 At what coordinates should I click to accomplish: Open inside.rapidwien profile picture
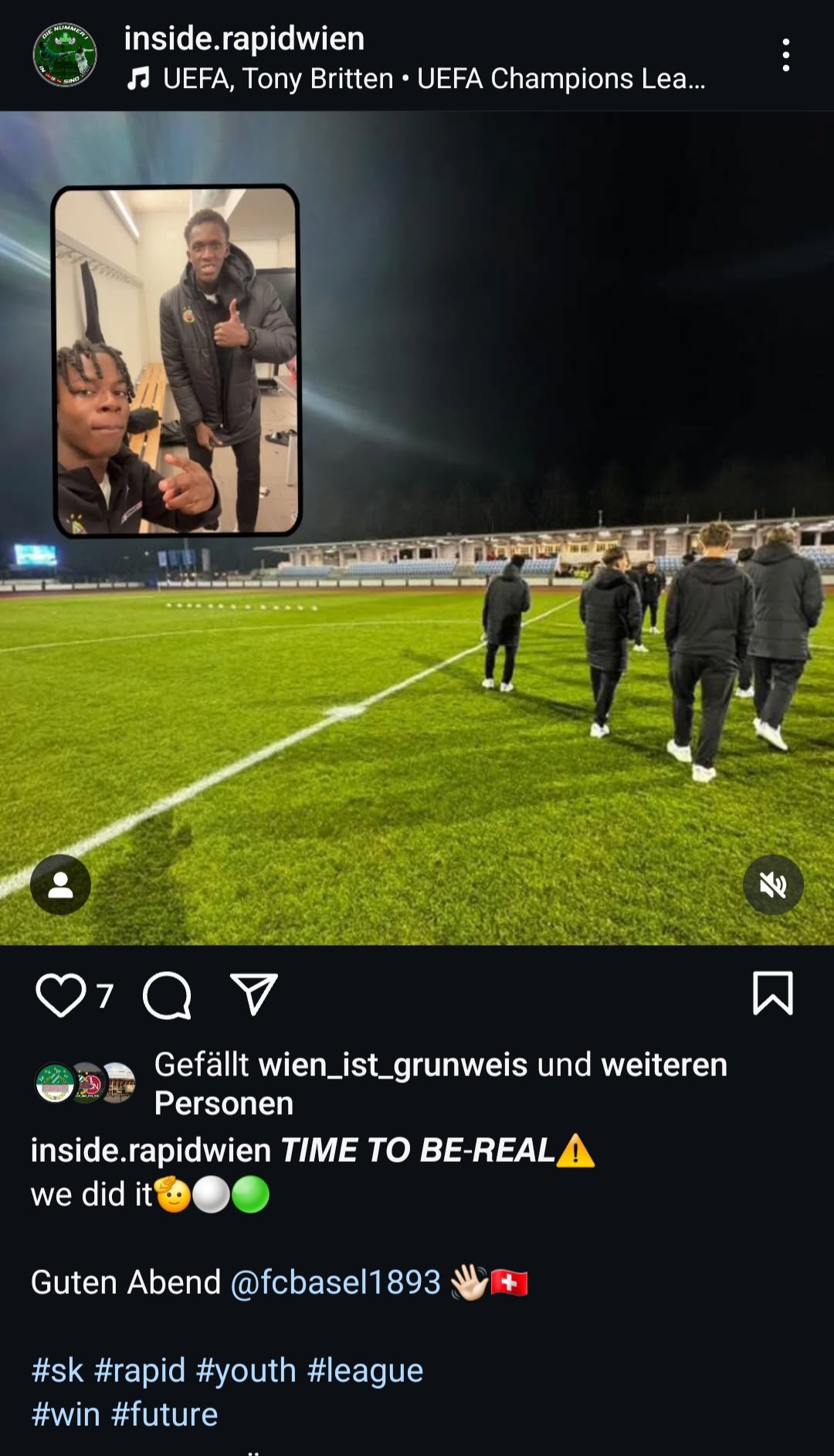click(65, 55)
